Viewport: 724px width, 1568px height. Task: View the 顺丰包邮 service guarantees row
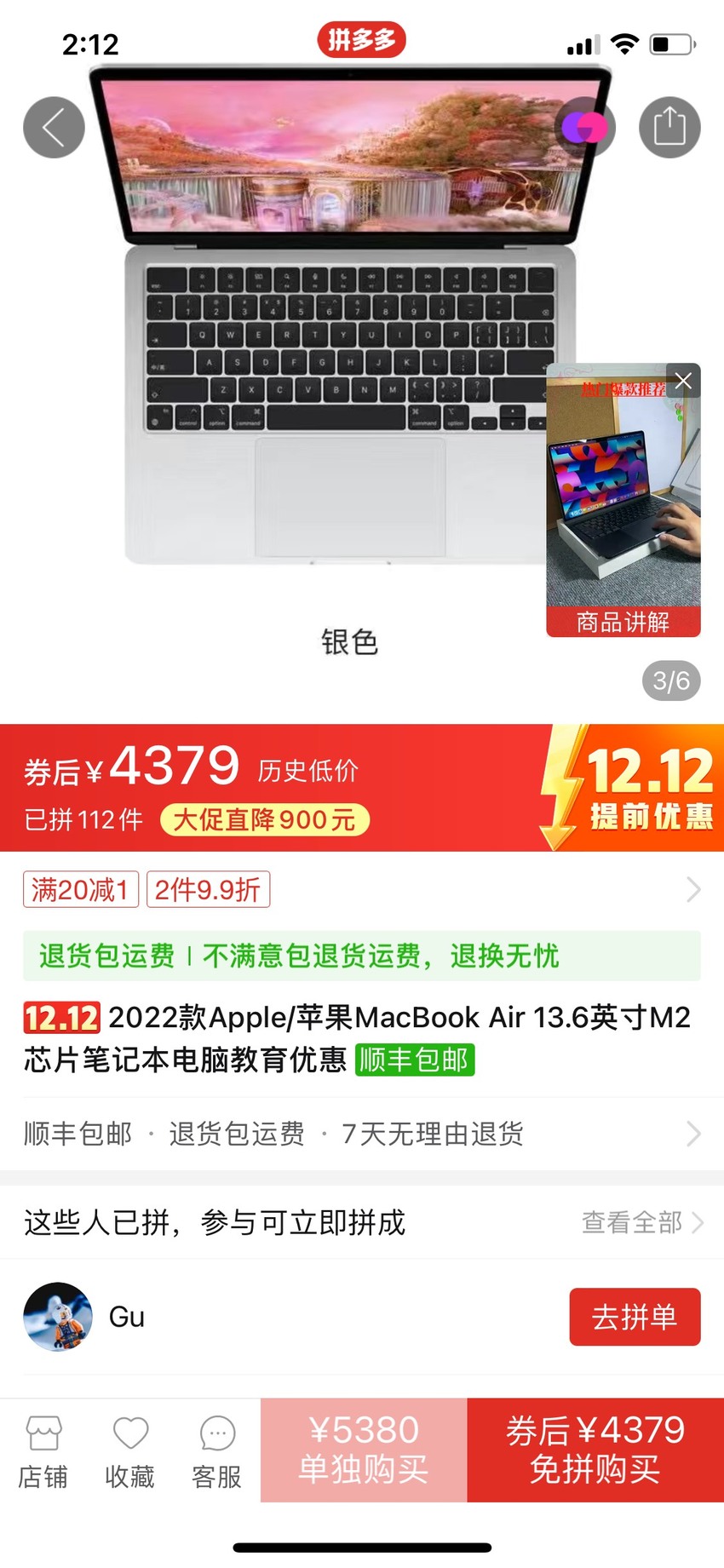coord(362,1134)
